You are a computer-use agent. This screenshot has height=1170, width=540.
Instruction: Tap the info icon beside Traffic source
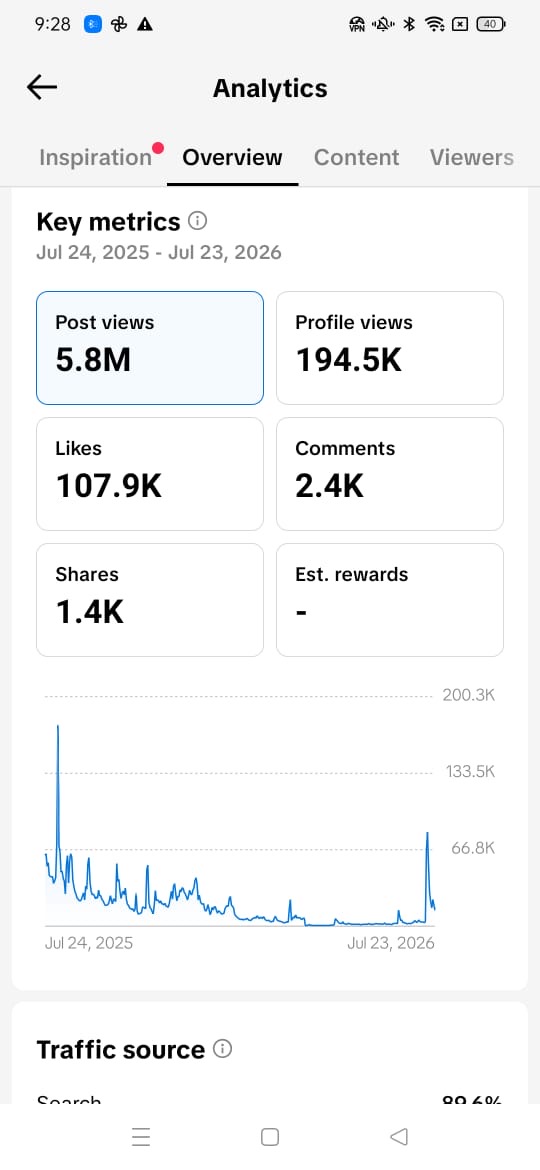pyautogui.click(x=222, y=1049)
